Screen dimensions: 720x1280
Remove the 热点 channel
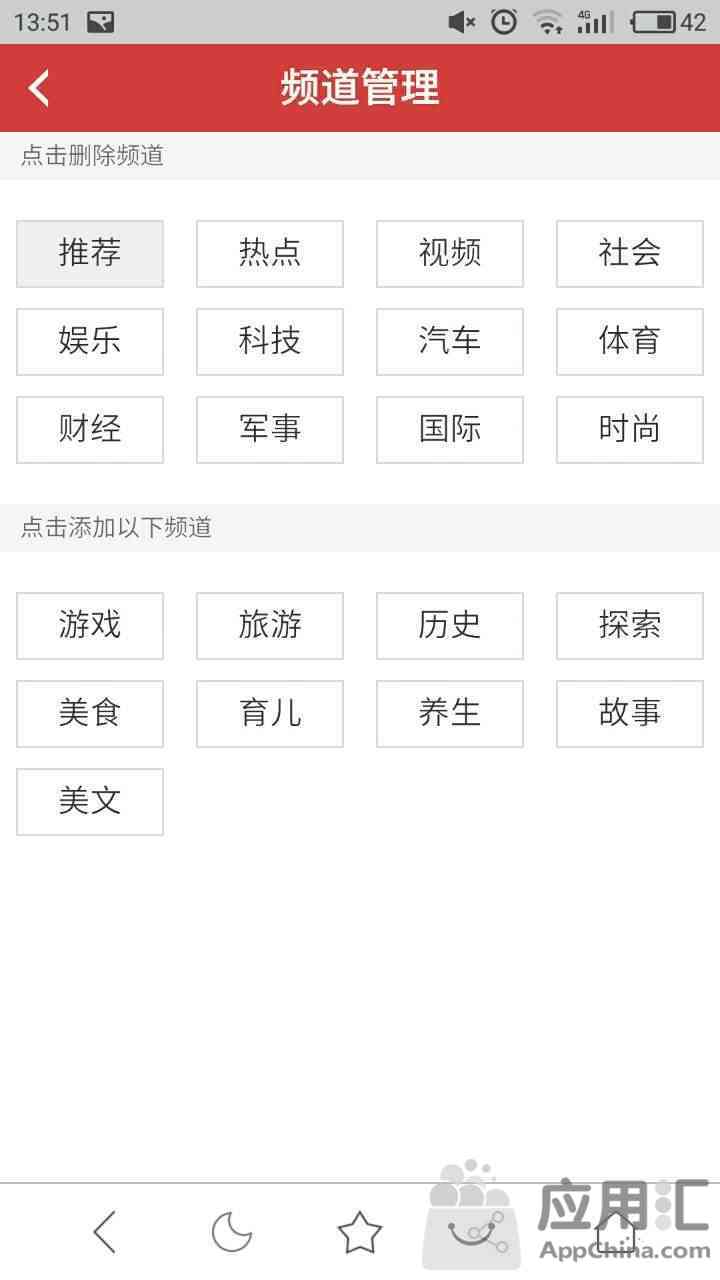(x=270, y=254)
